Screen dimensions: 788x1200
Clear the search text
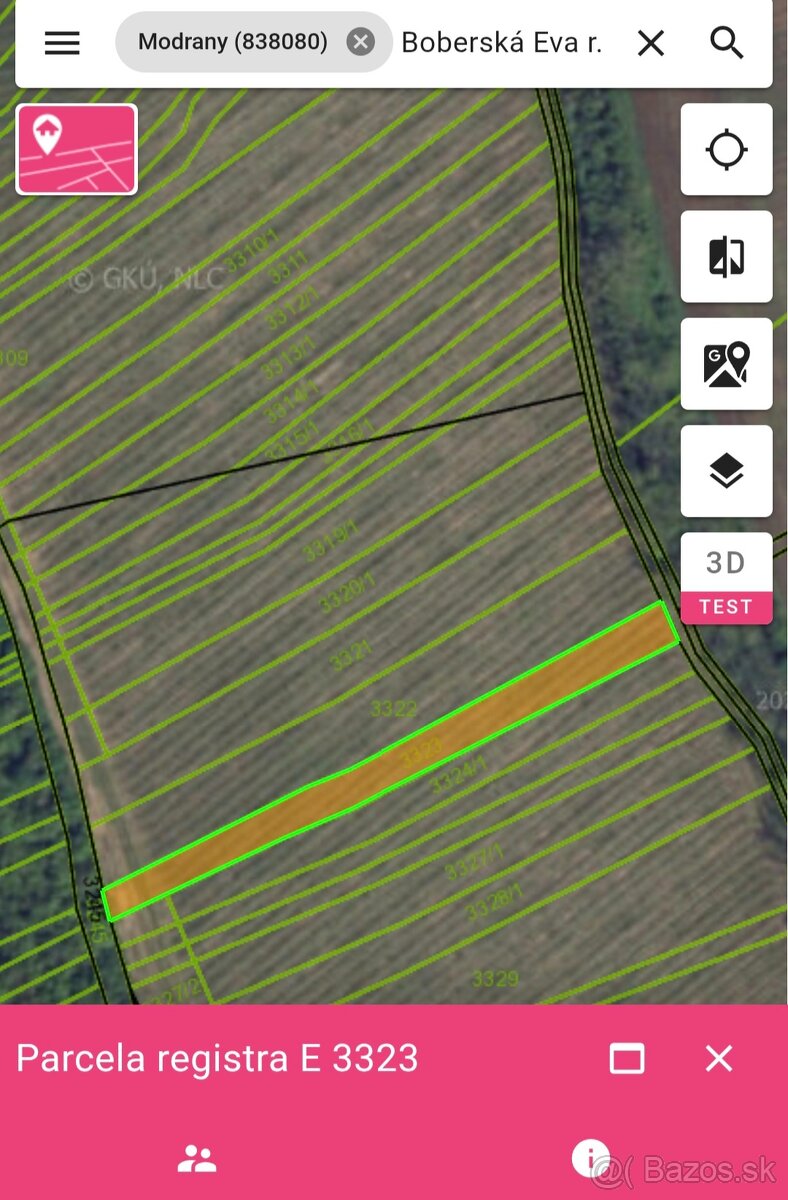pyautogui.click(x=651, y=43)
